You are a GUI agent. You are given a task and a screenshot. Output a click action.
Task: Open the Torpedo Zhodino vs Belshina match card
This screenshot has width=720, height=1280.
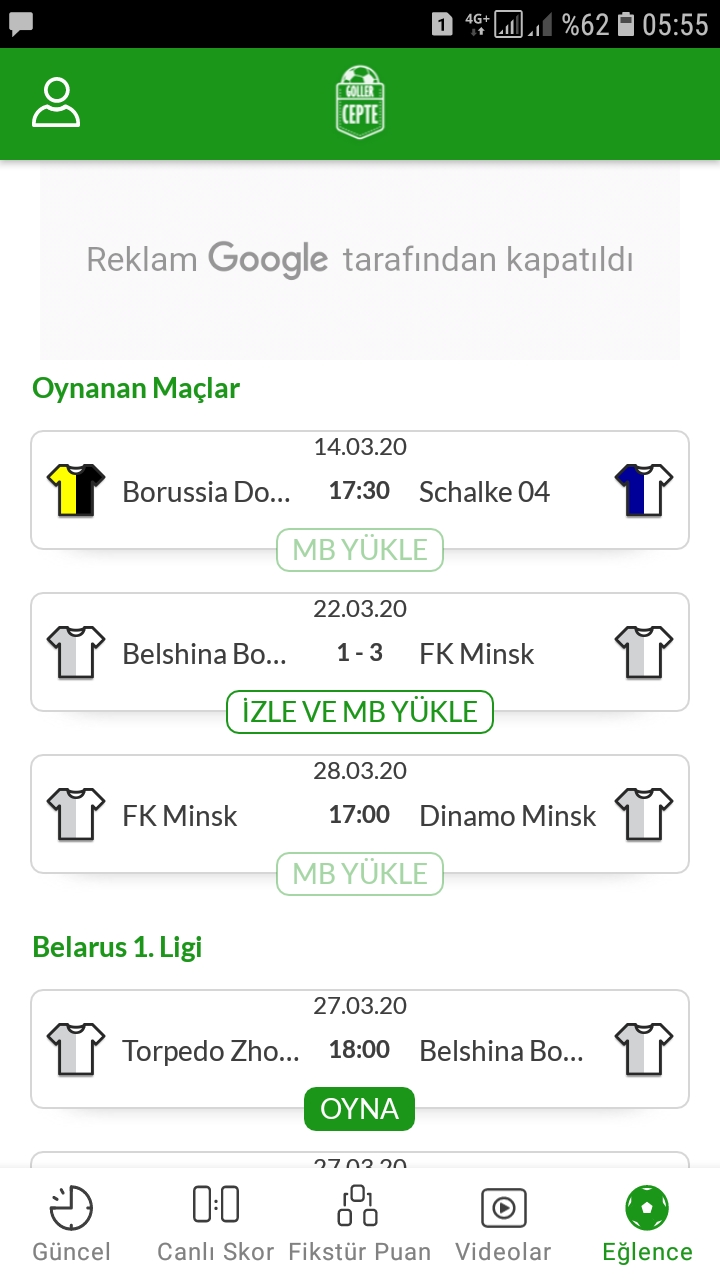360,1049
